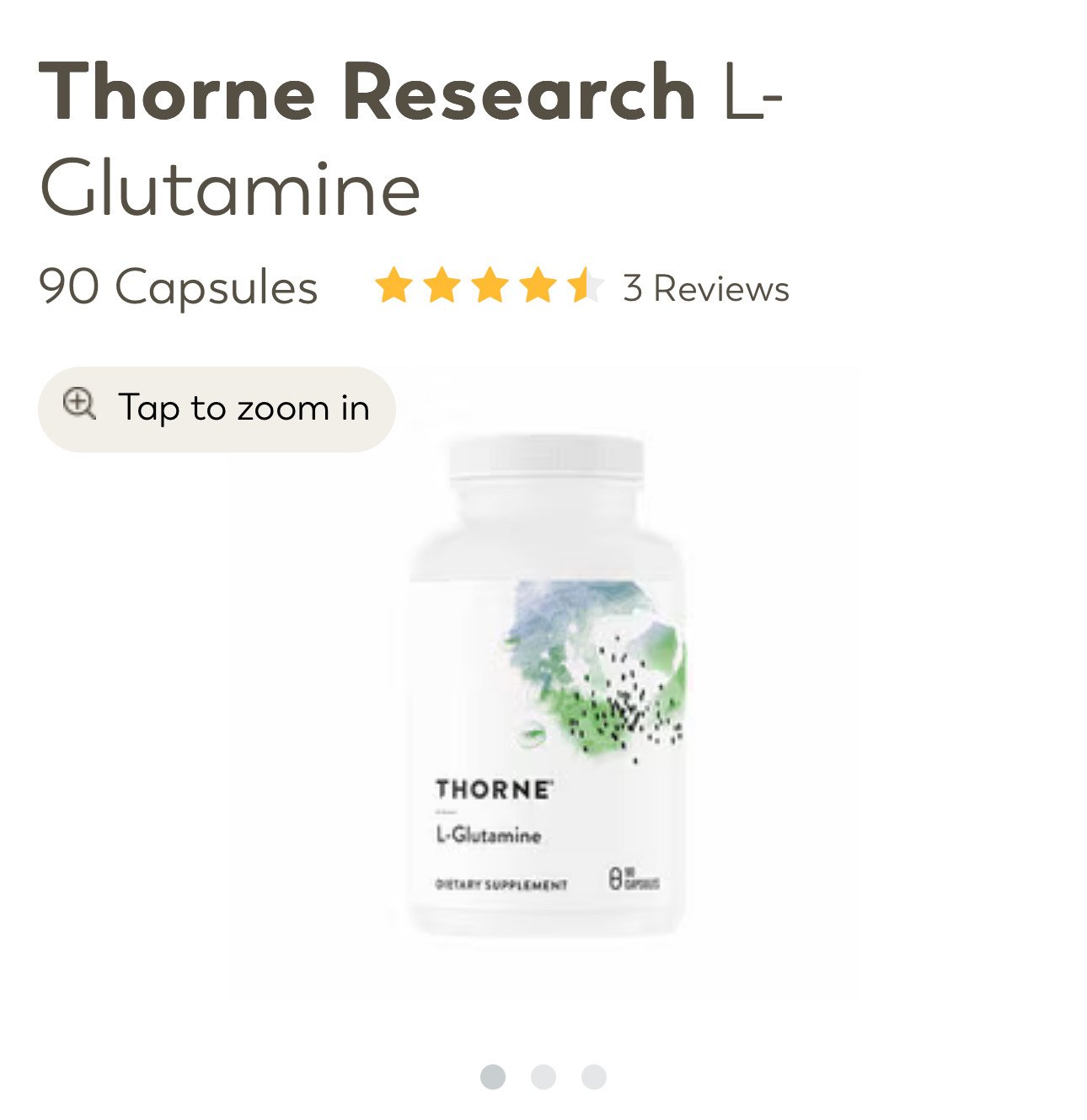Open the Thorne L-Glutamine bottle image
Viewport: 1087px width, 1120px height.
click(545, 683)
